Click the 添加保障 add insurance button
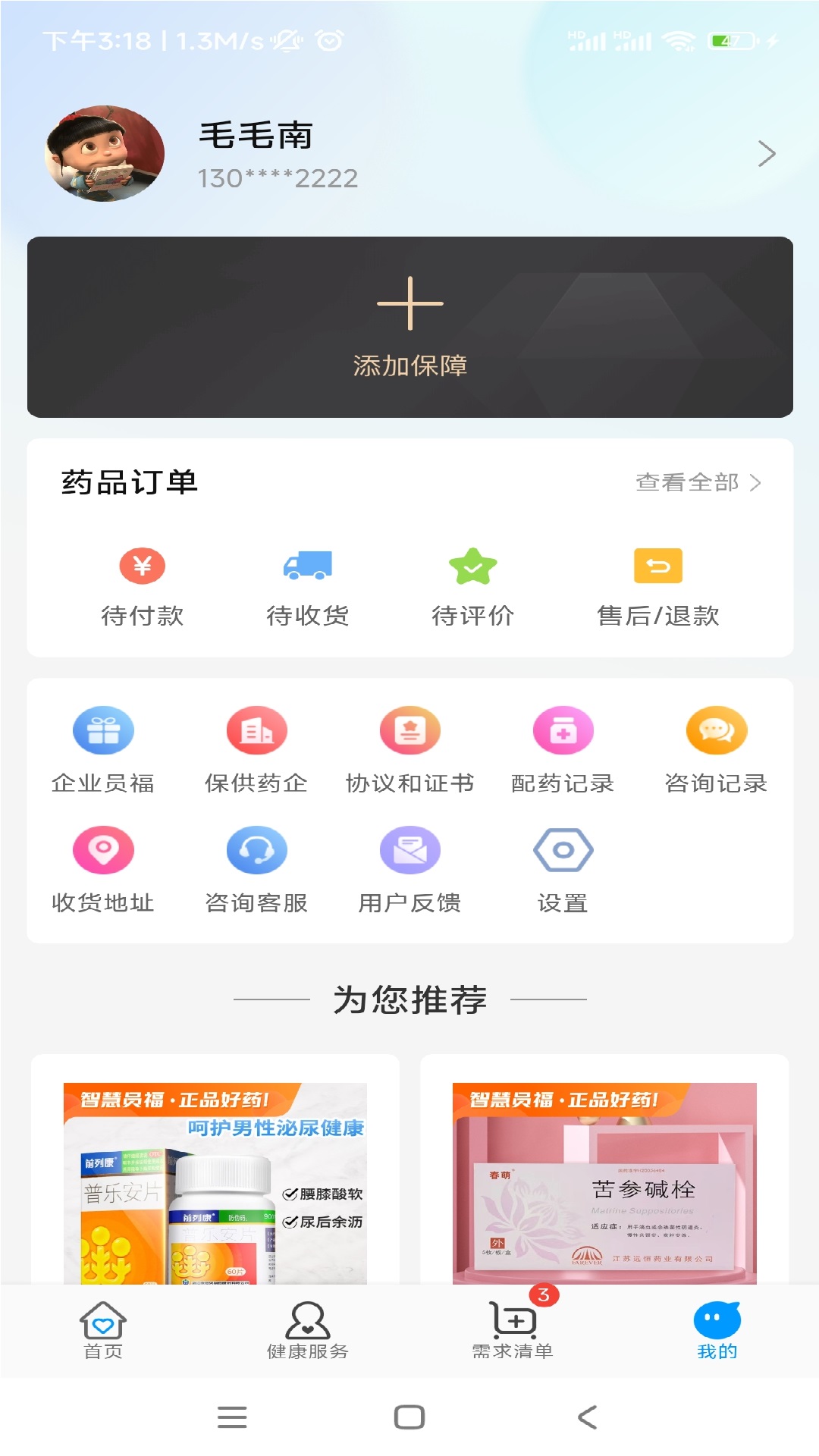 coord(409,326)
